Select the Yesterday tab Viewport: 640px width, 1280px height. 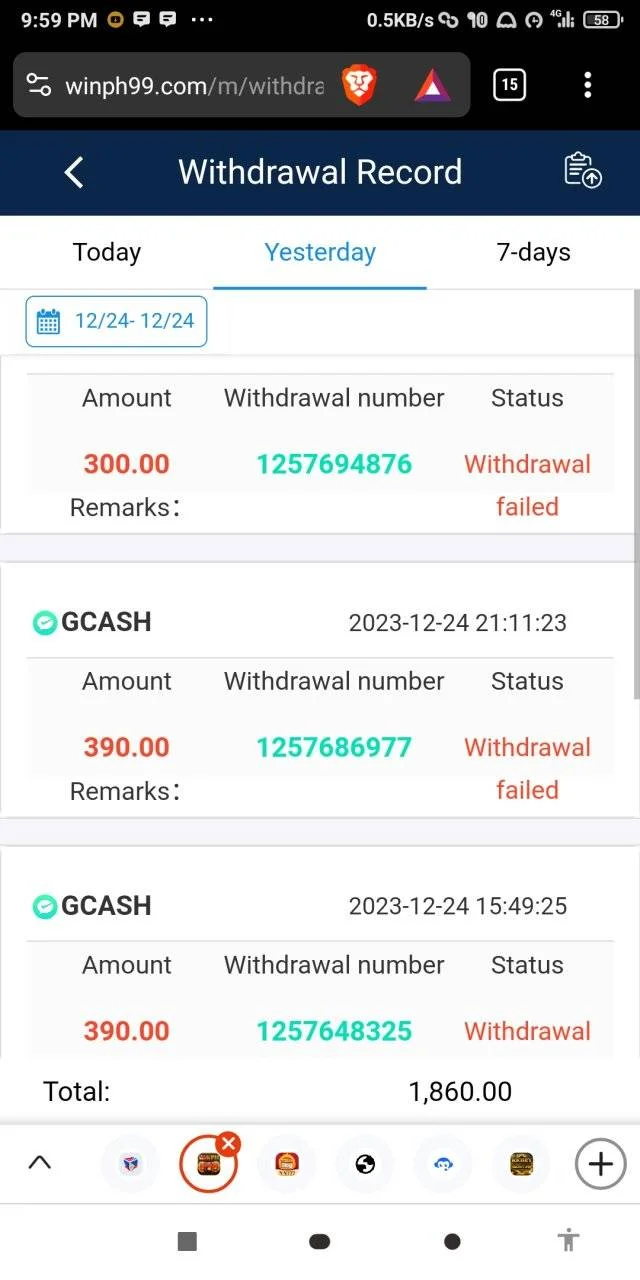[320, 252]
